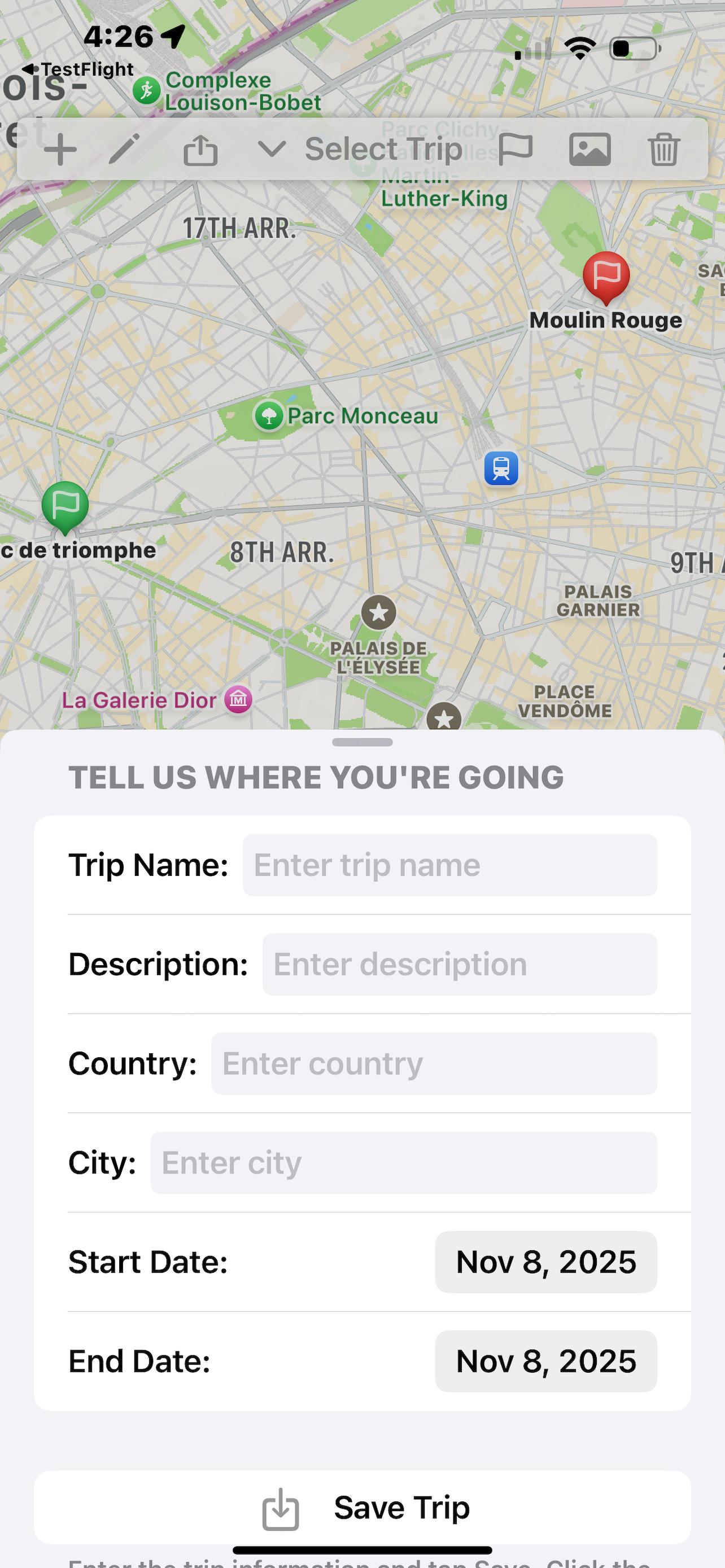Tap the trash icon to delete
The width and height of the screenshot is (725, 1568).
(664, 148)
